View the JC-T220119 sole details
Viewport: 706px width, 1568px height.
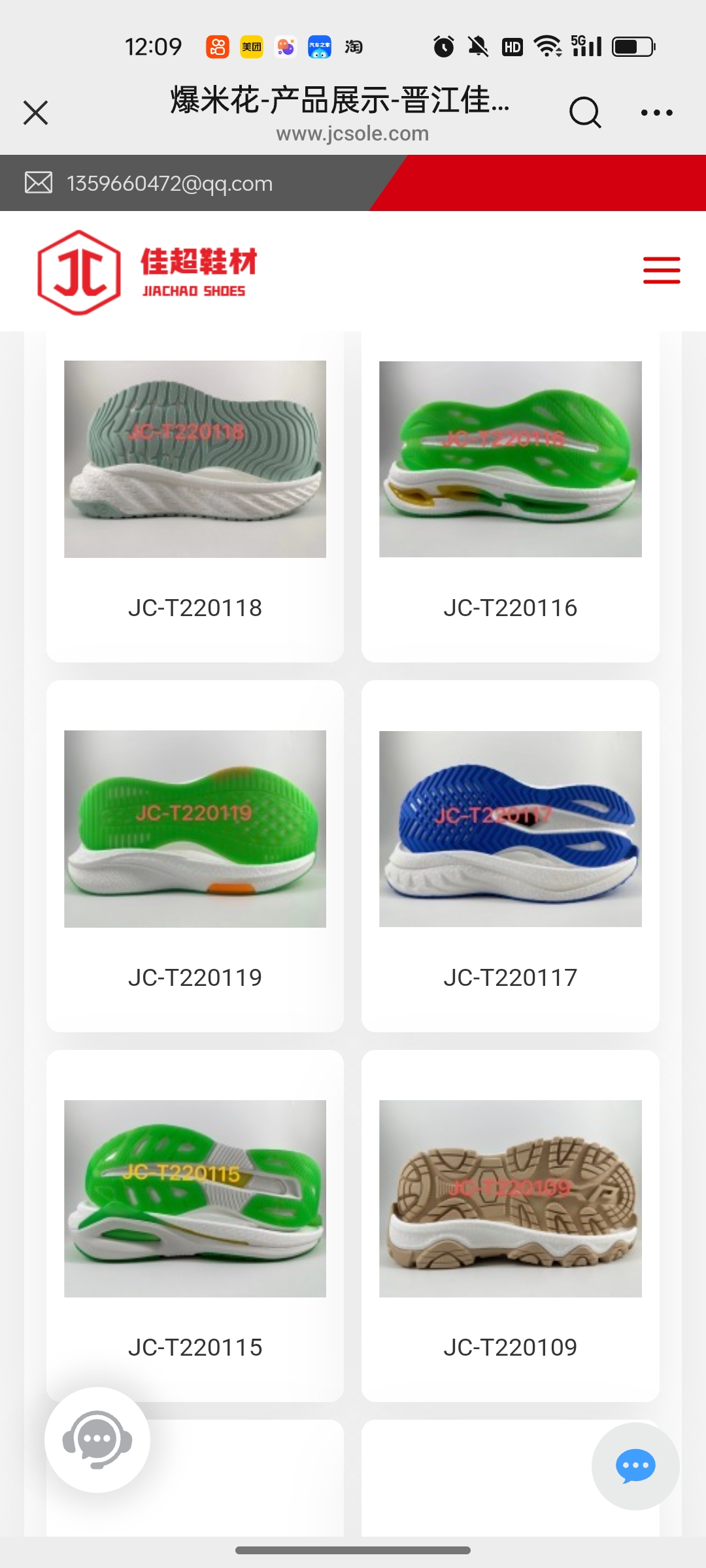tap(195, 856)
